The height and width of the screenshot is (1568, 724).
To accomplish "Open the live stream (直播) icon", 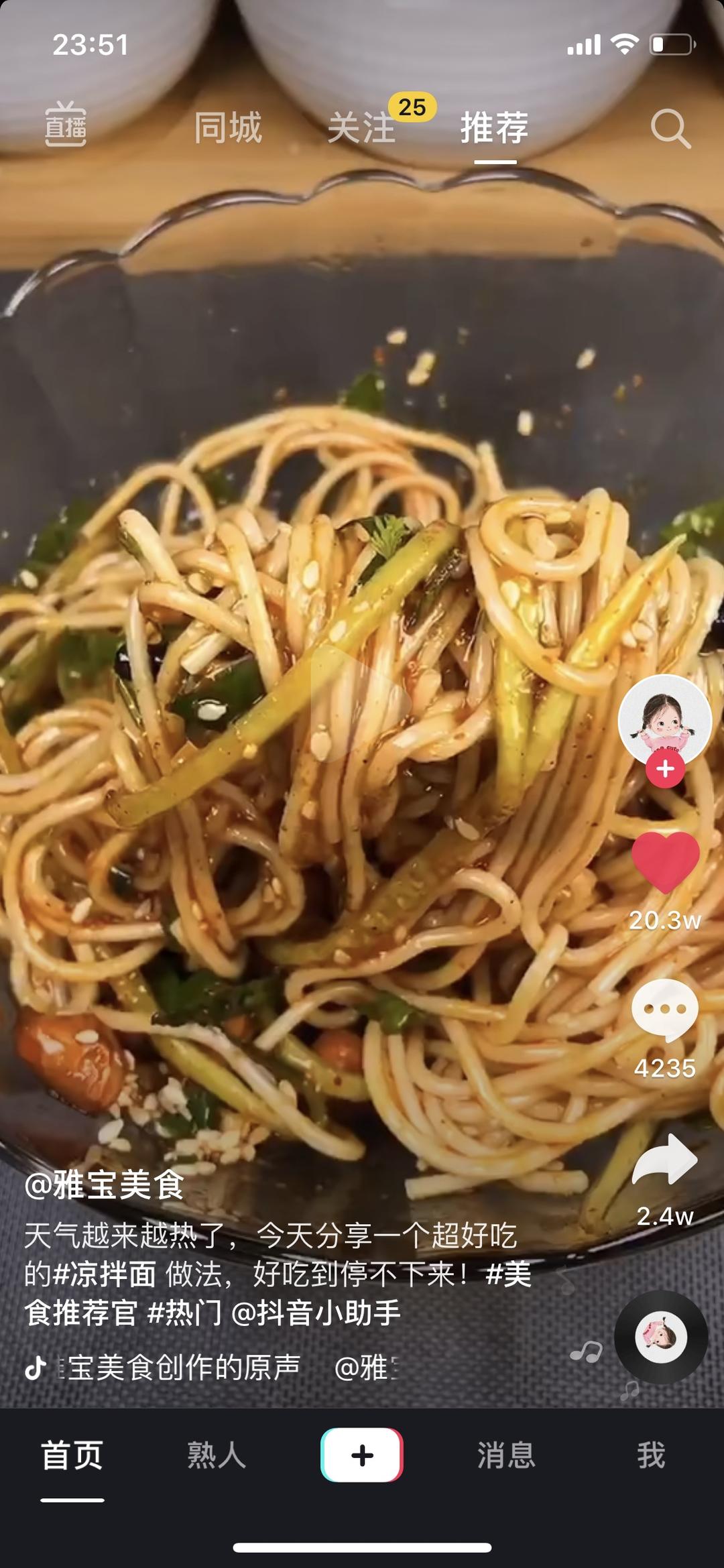I will [x=65, y=125].
